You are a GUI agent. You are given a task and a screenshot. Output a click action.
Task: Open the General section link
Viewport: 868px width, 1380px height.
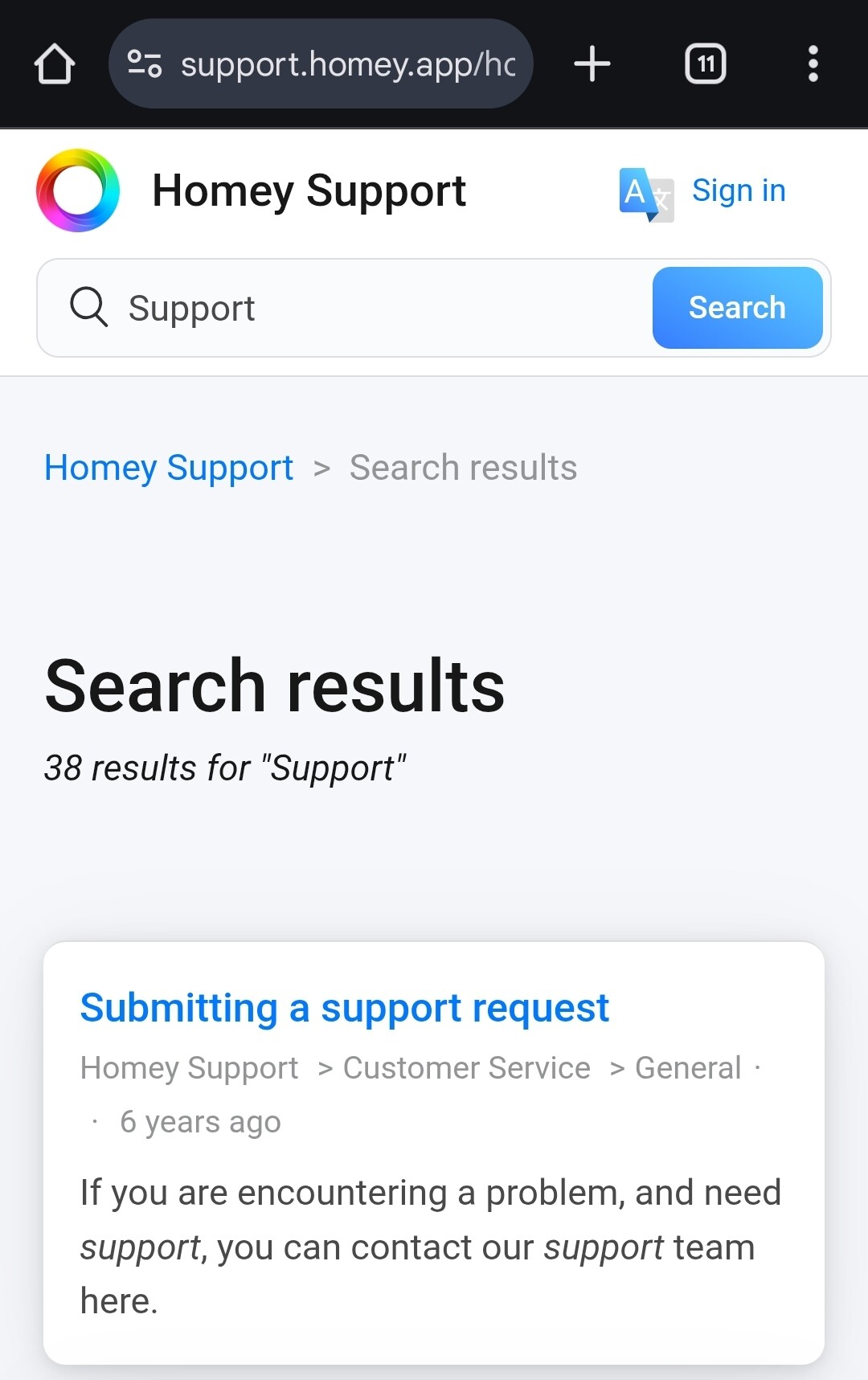point(687,1068)
